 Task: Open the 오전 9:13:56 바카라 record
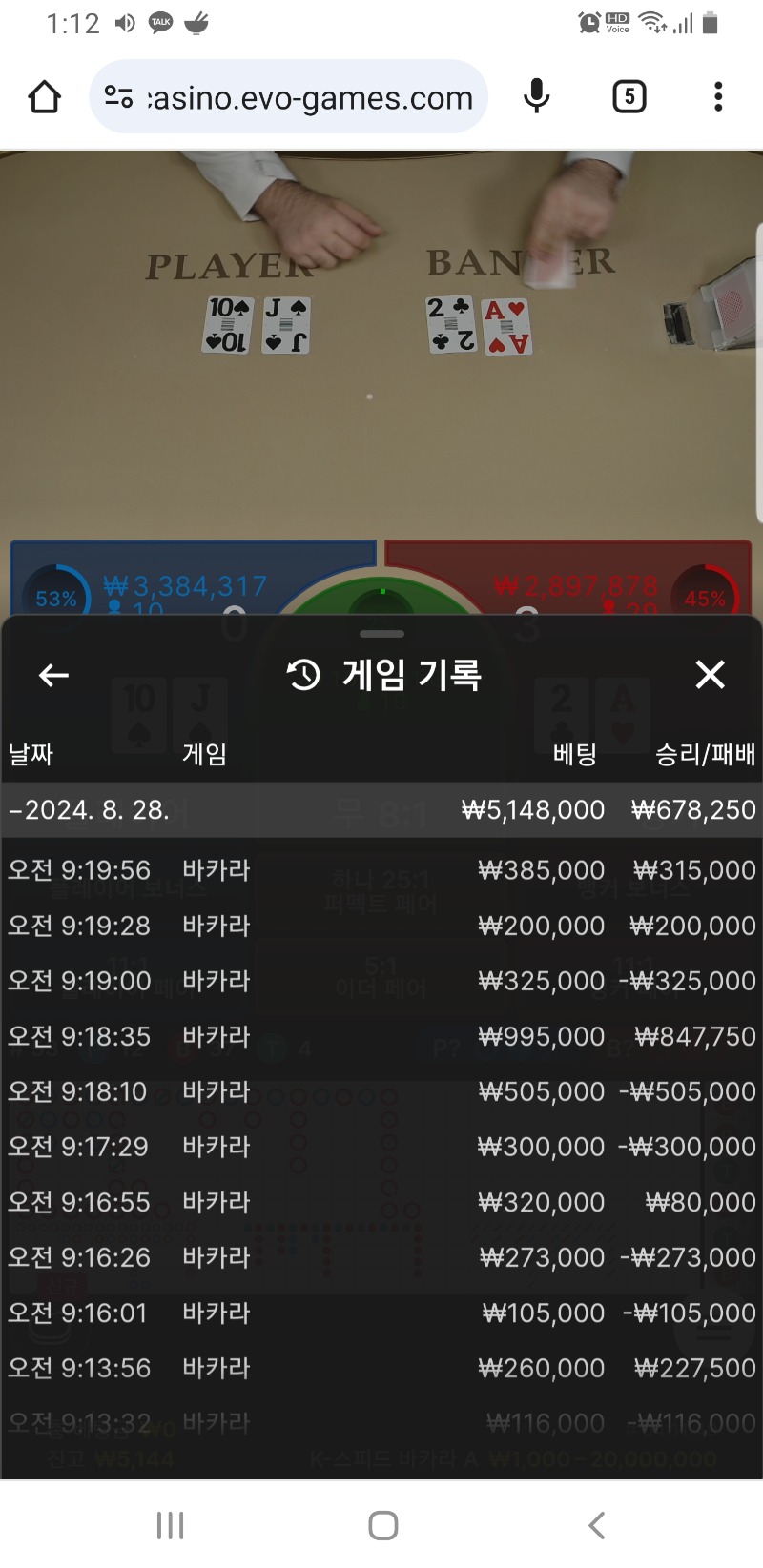click(x=381, y=1368)
